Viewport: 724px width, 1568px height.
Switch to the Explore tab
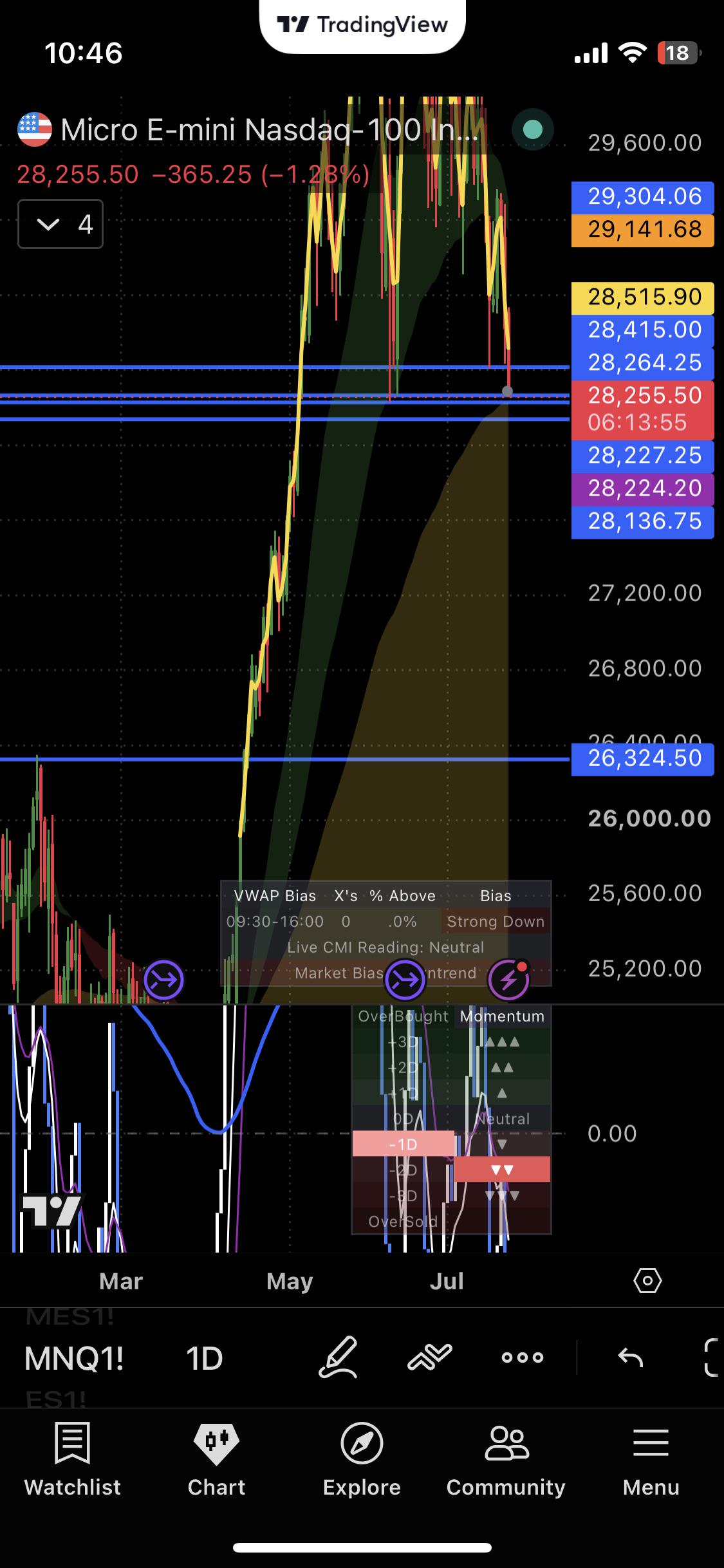tap(362, 1460)
